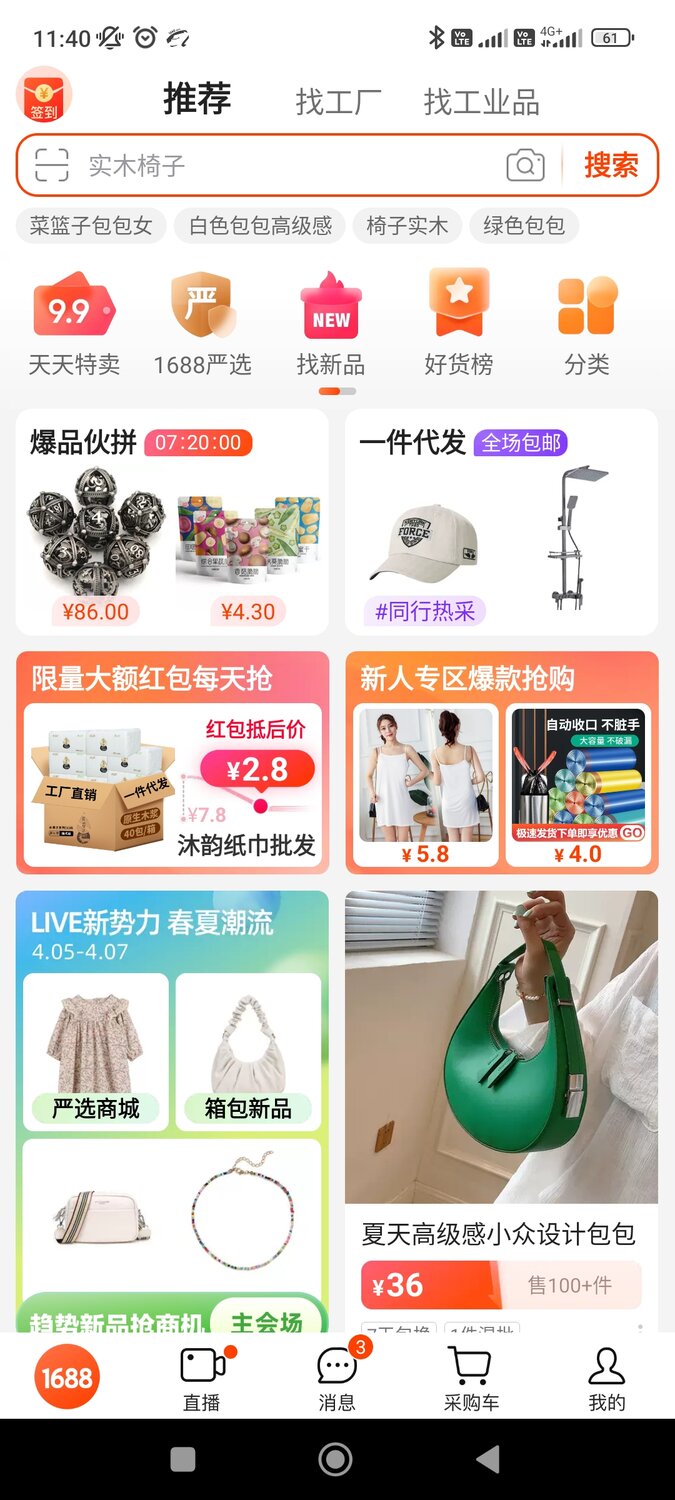Screen dimensions: 675x1500
Task: Open the 爆品伙拼 deals card
Action: click(172, 522)
